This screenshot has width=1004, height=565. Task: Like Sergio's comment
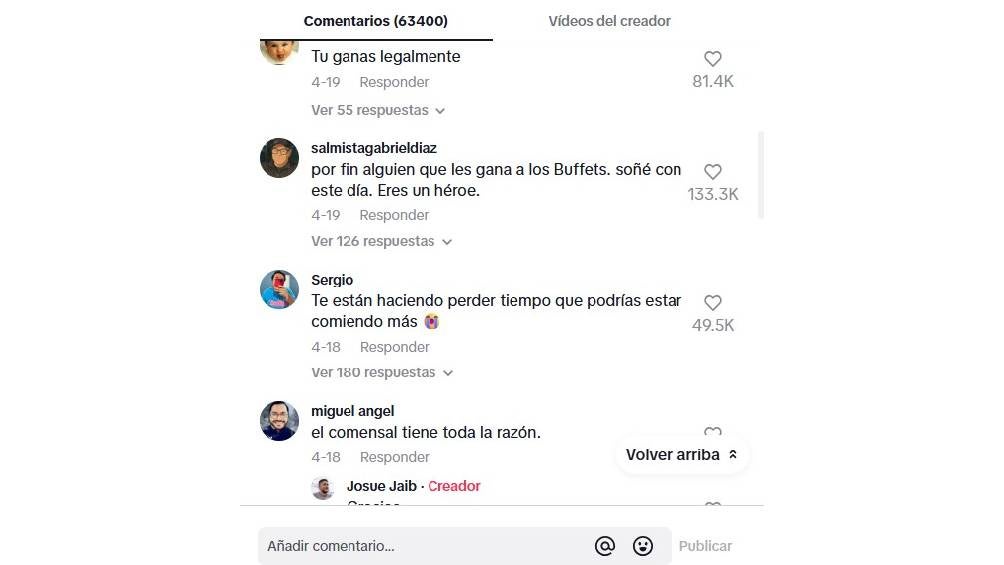(713, 303)
